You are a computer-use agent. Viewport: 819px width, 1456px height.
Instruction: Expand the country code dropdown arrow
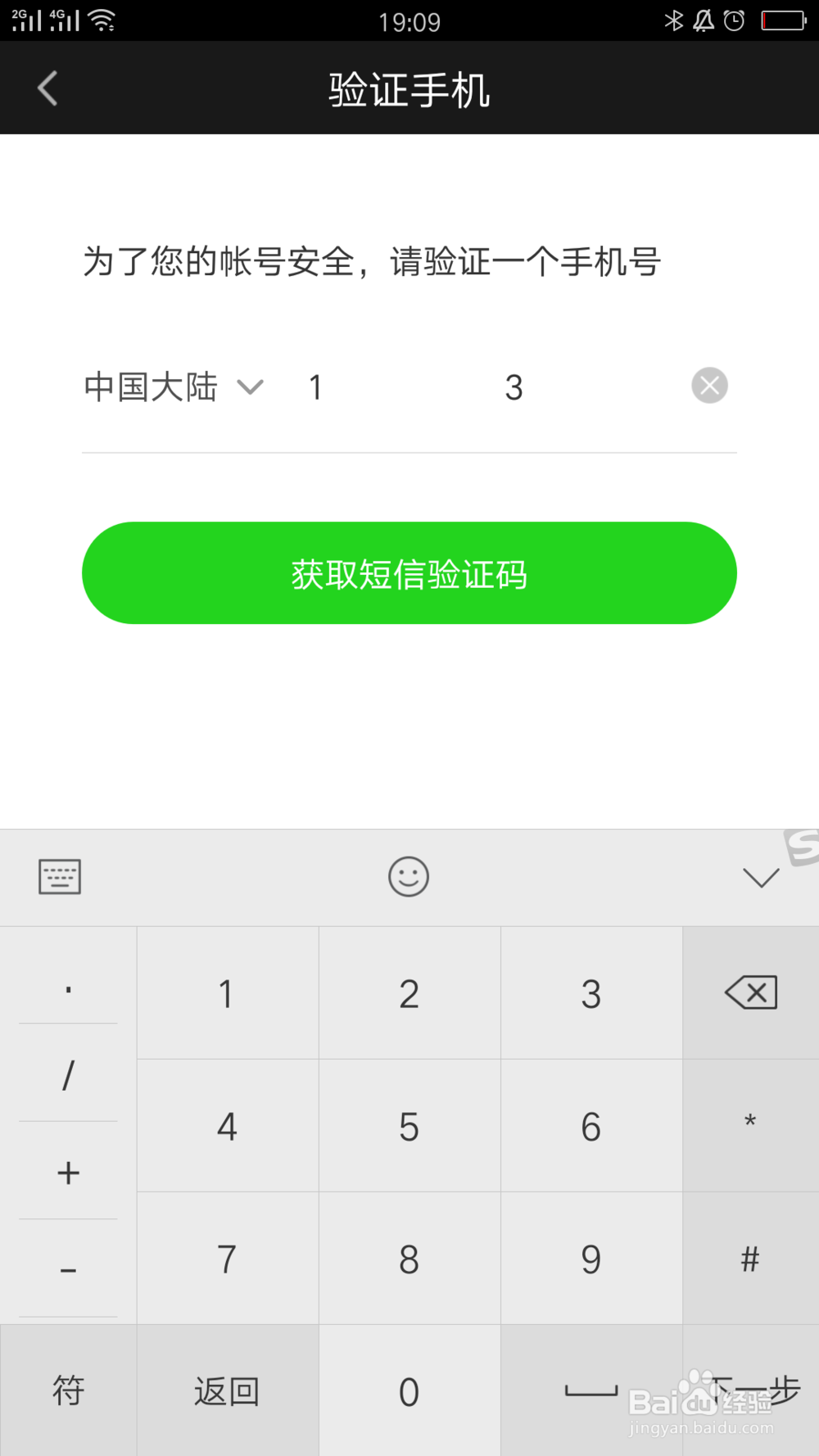coord(251,388)
